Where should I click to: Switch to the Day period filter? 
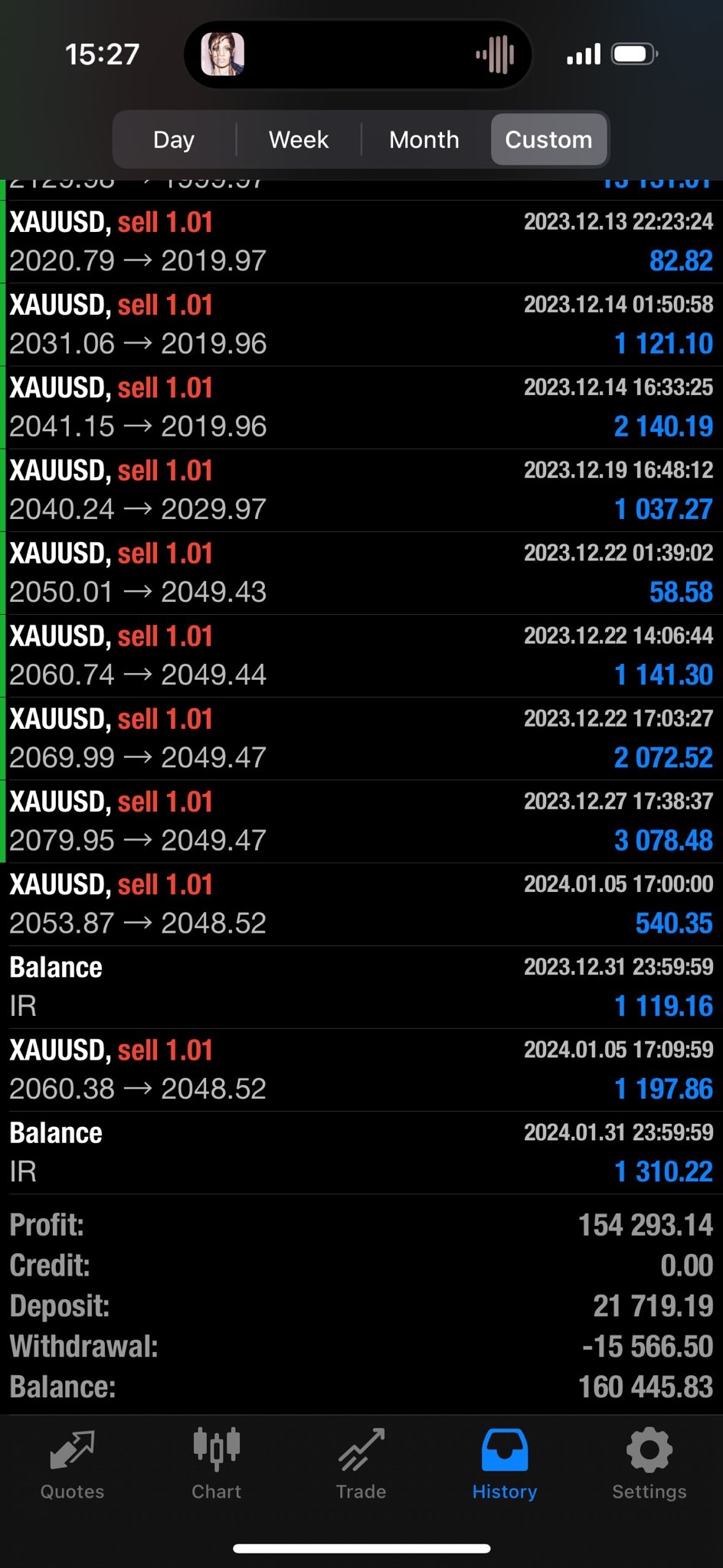tap(174, 139)
